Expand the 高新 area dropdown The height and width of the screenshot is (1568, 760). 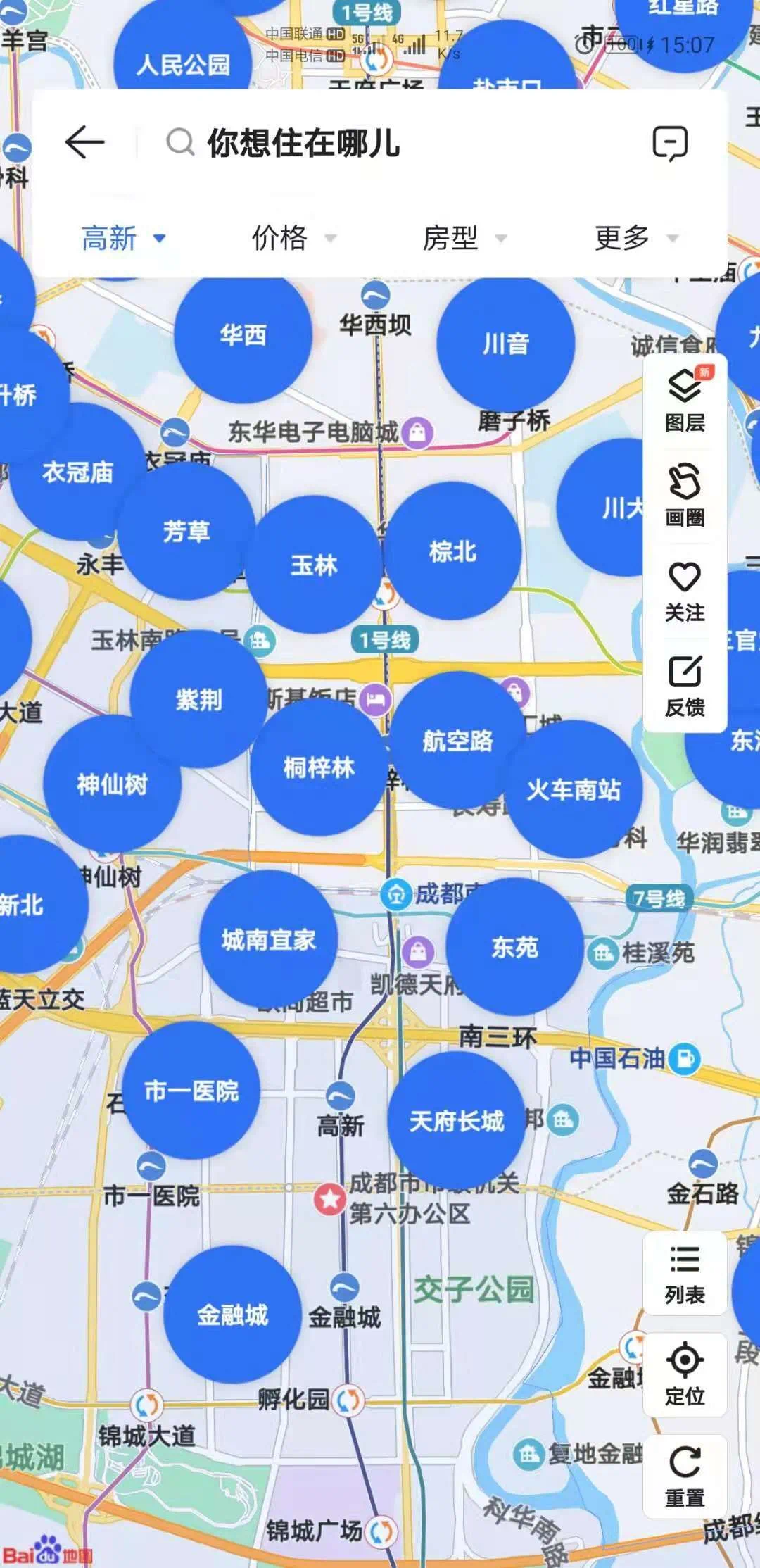pos(123,238)
